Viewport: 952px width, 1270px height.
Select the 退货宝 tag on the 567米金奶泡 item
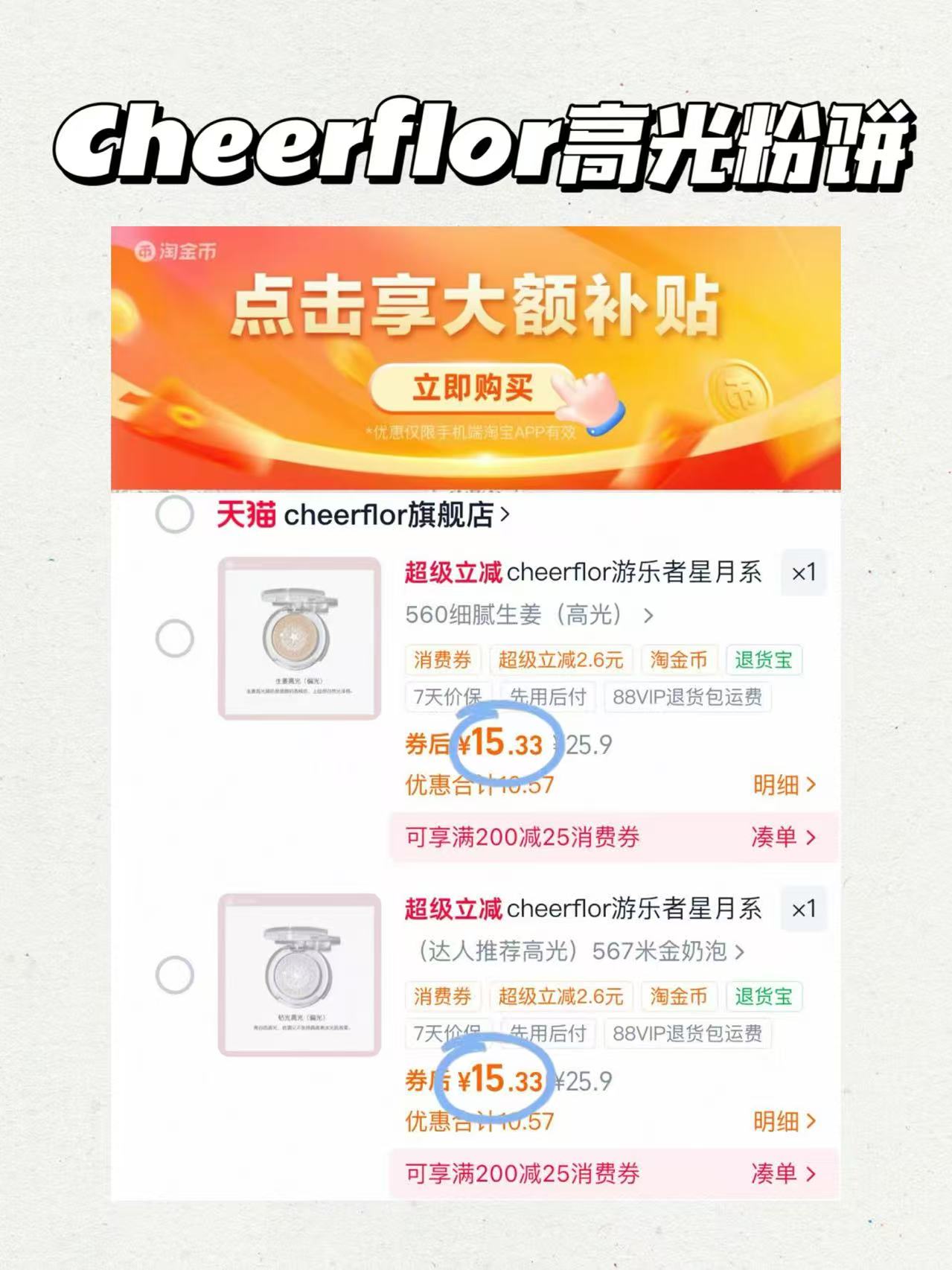tap(766, 995)
